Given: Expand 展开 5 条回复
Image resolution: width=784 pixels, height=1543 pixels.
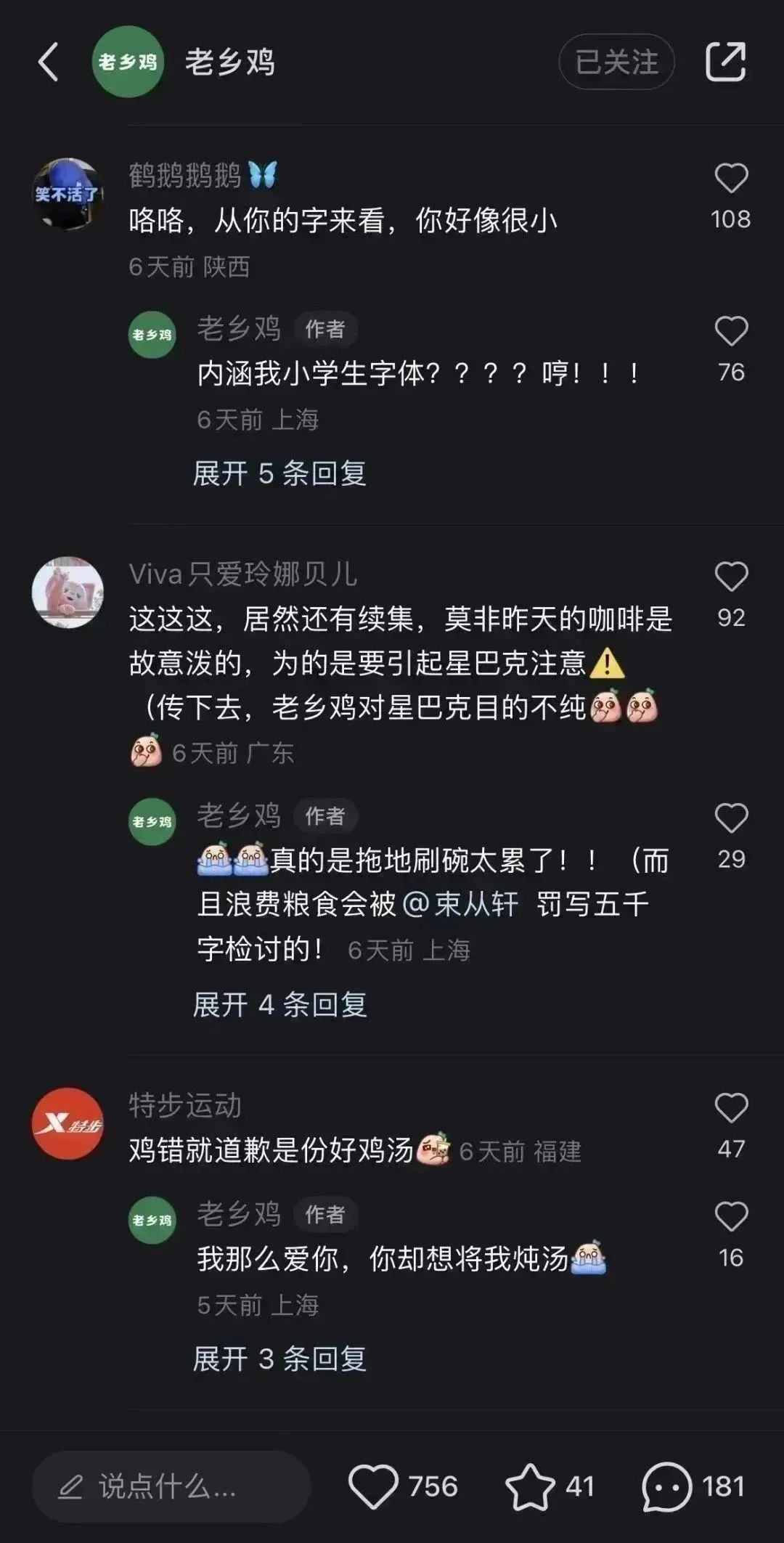Looking at the screenshot, I should coord(279,473).
